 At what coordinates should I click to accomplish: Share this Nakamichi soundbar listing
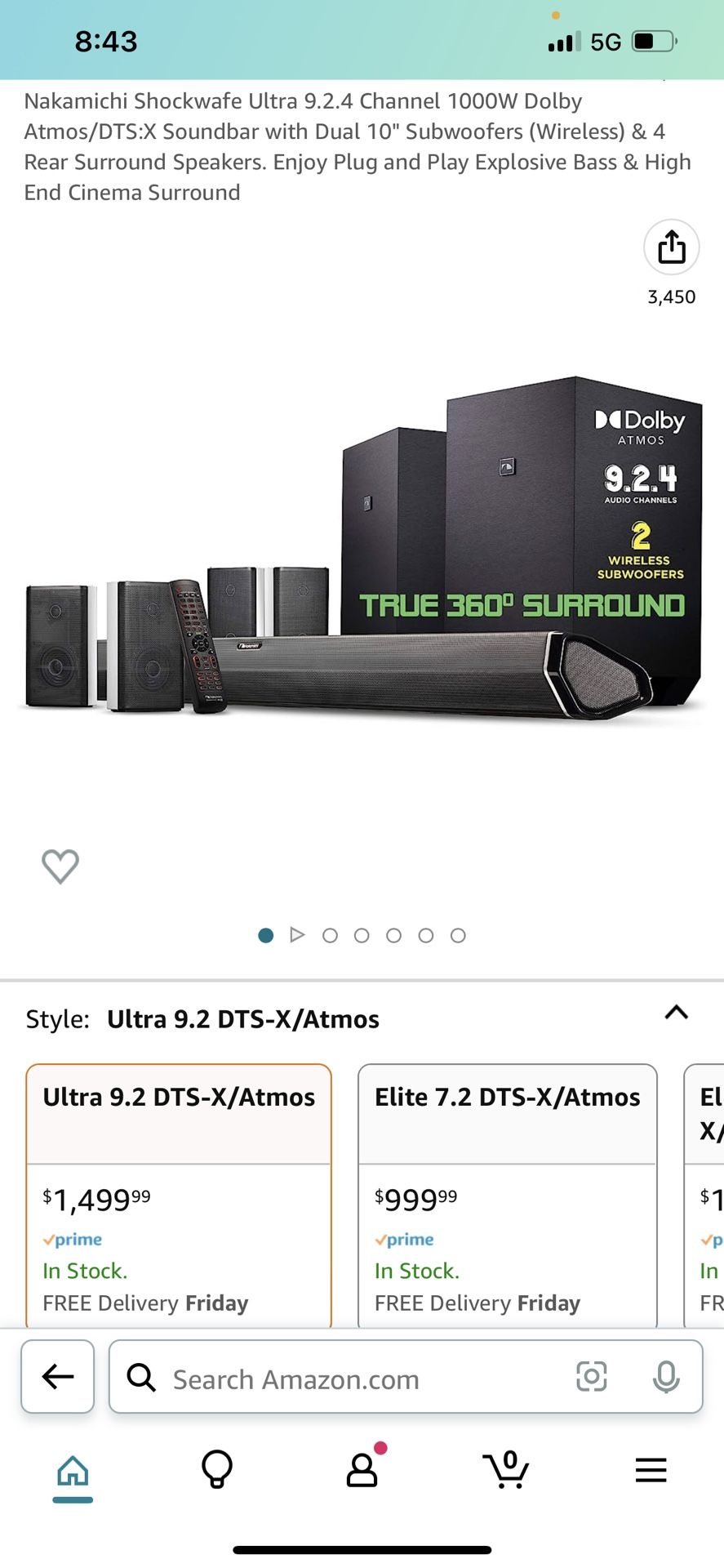coord(671,247)
